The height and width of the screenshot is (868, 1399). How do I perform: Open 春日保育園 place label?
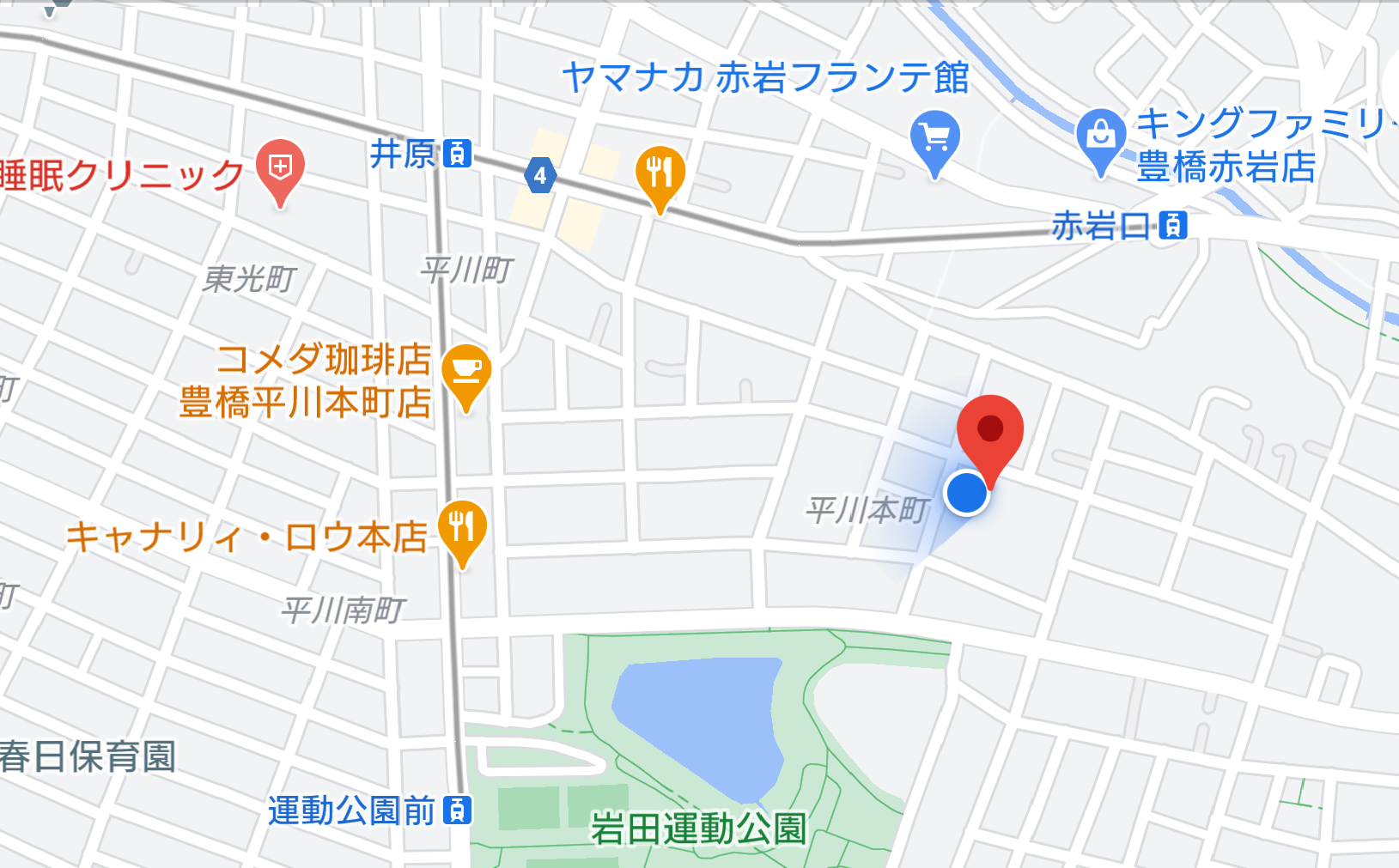tap(88, 757)
